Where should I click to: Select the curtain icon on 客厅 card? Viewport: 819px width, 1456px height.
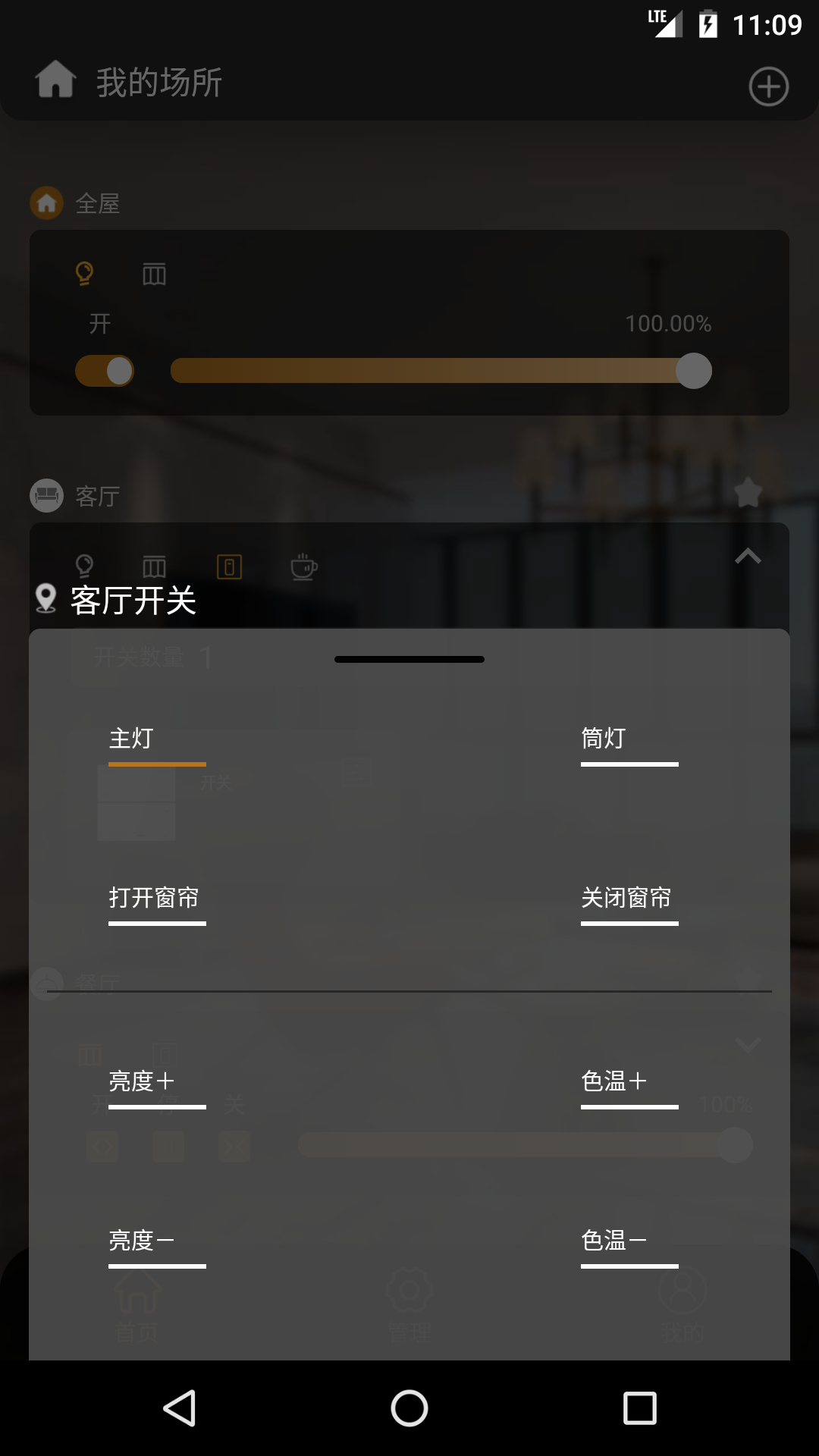pos(154,566)
